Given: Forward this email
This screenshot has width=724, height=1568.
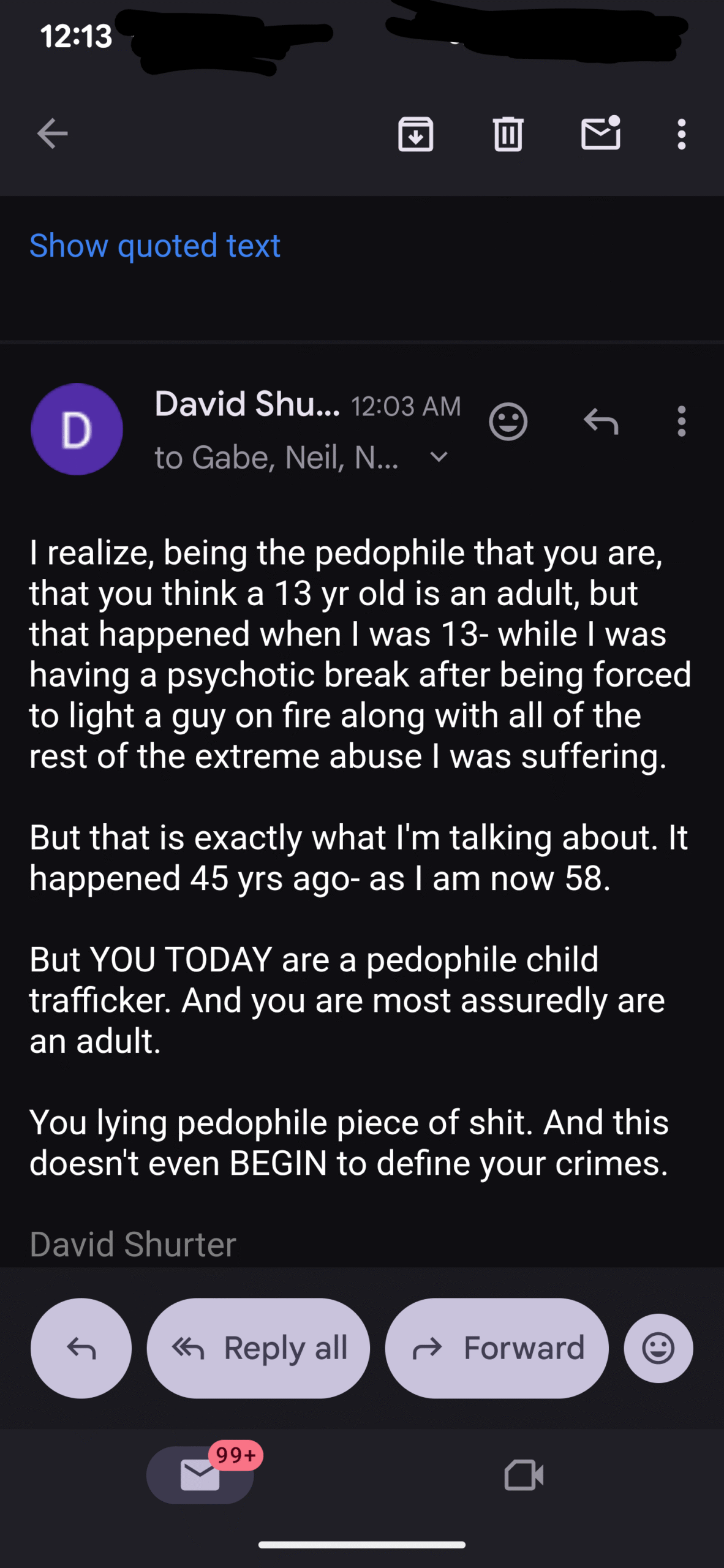Looking at the screenshot, I should (497, 1348).
